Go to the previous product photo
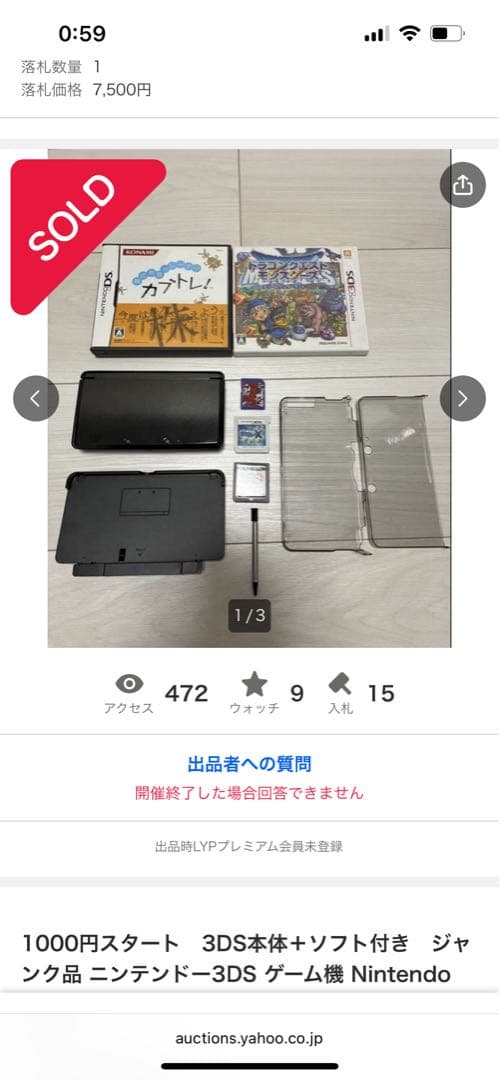The height and width of the screenshot is (1080, 500). click(x=36, y=398)
